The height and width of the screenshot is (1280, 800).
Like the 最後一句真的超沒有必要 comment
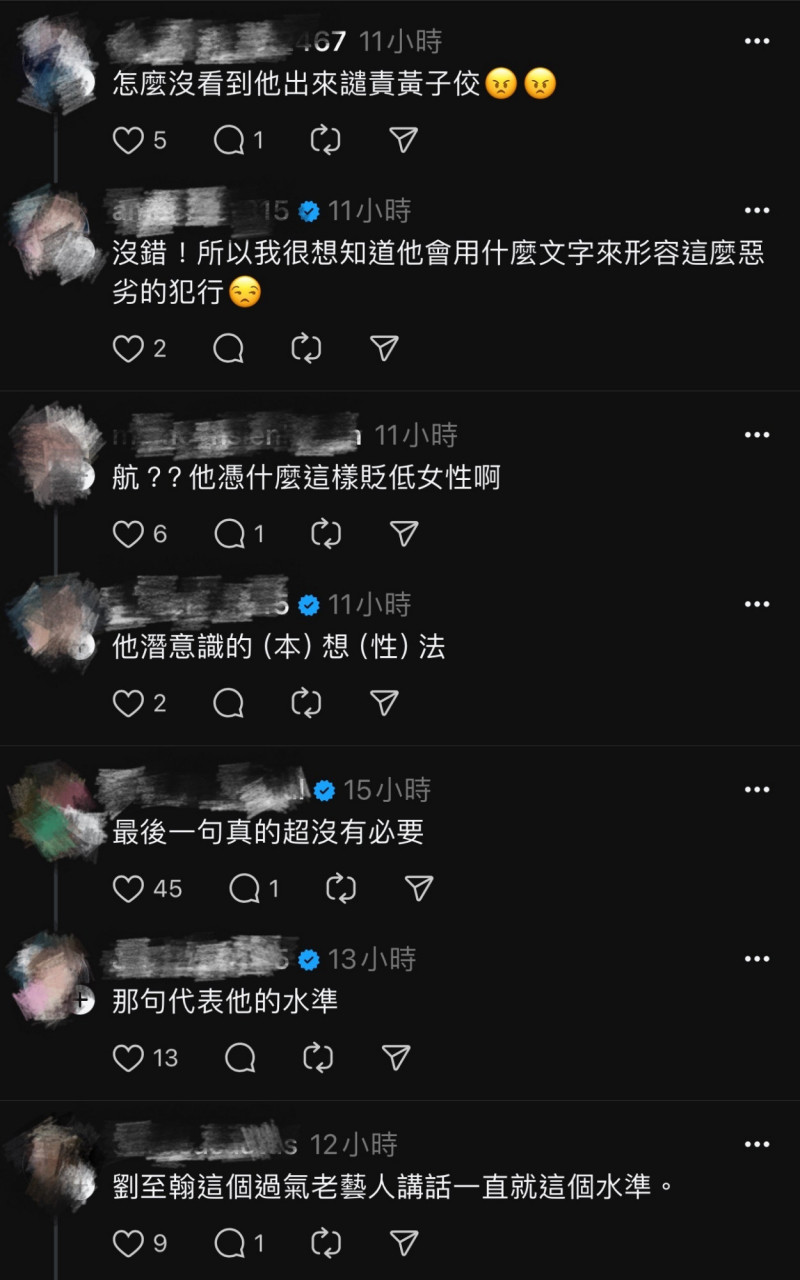tap(128, 888)
